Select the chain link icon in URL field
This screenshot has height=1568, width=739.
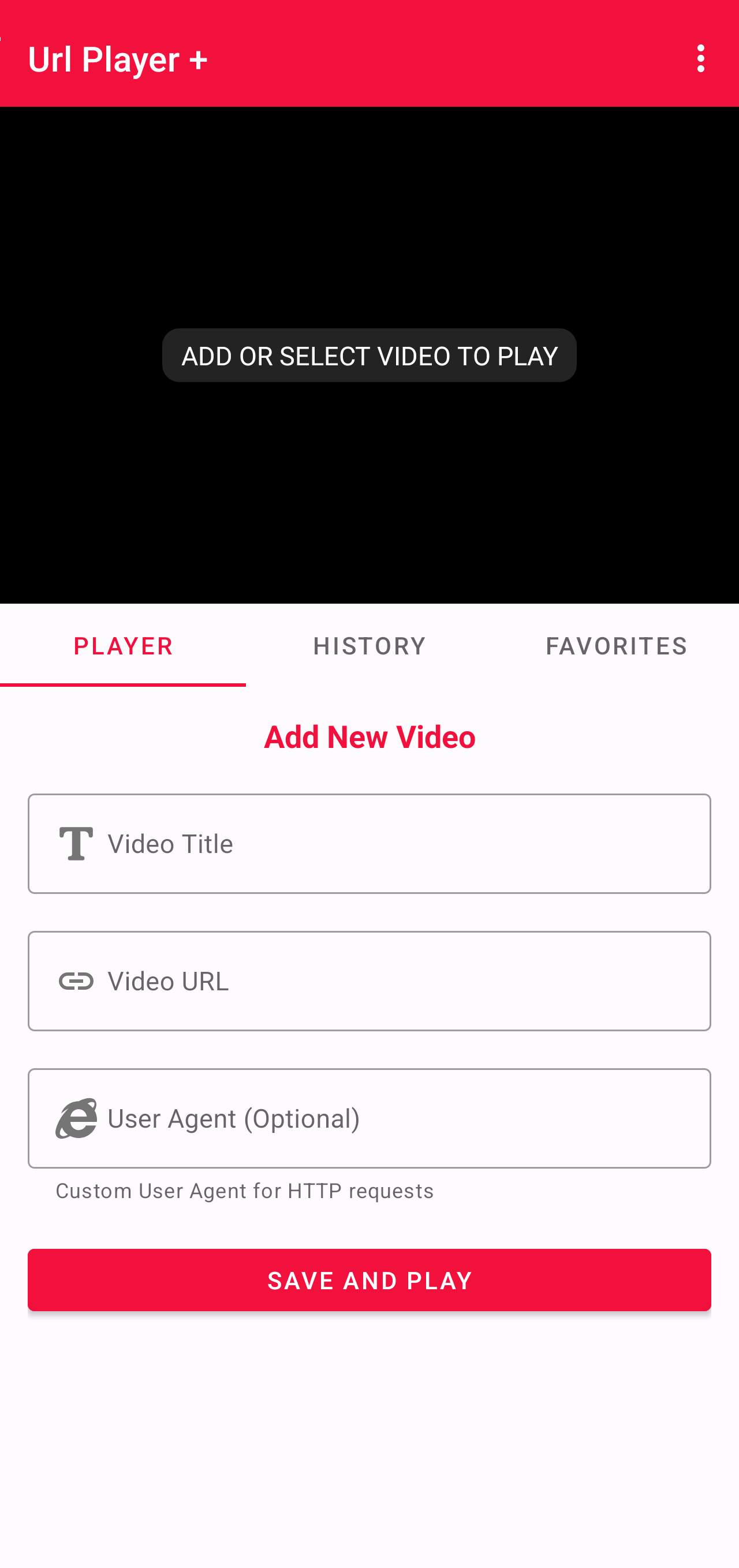pyautogui.click(x=76, y=981)
